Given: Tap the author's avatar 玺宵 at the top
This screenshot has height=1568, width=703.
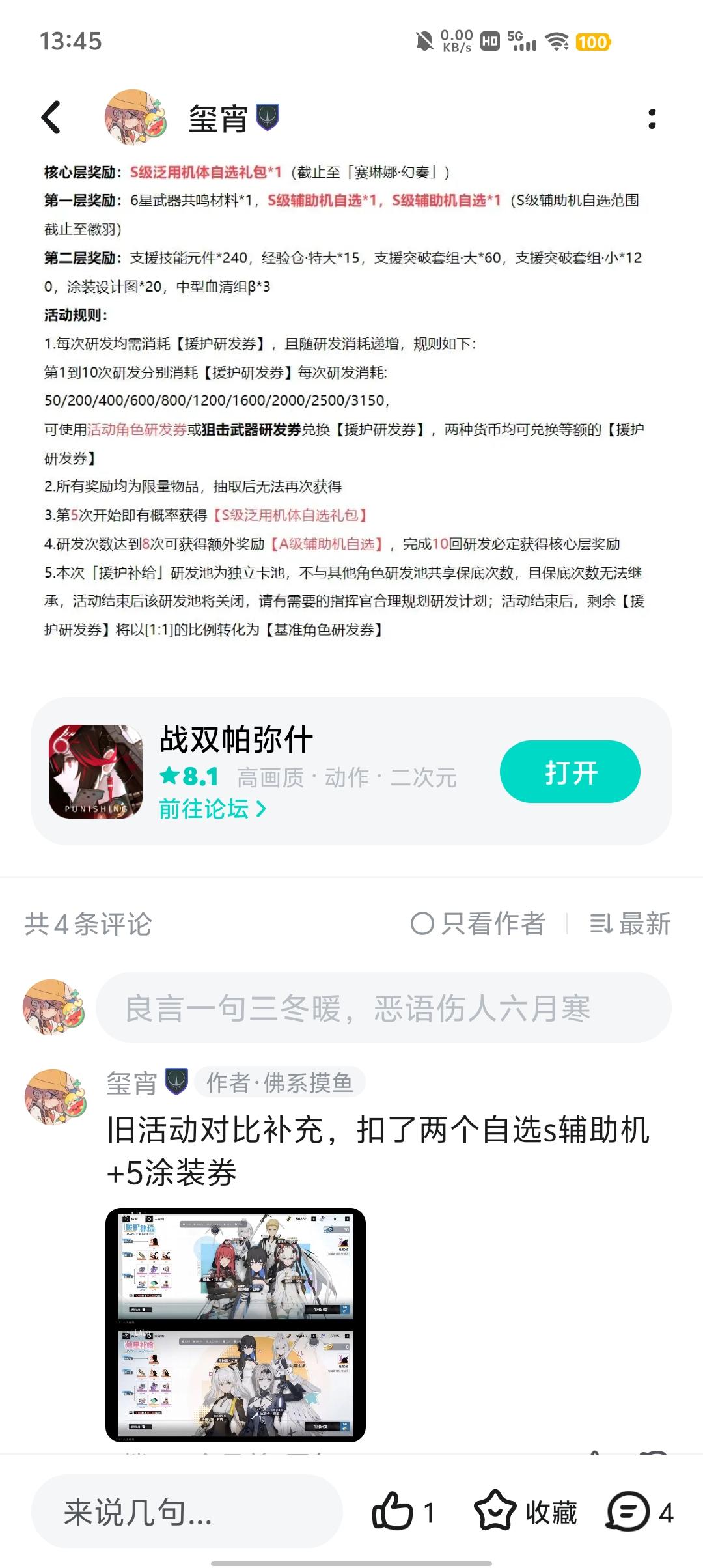Looking at the screenshot, I should [x=132, y=117].
